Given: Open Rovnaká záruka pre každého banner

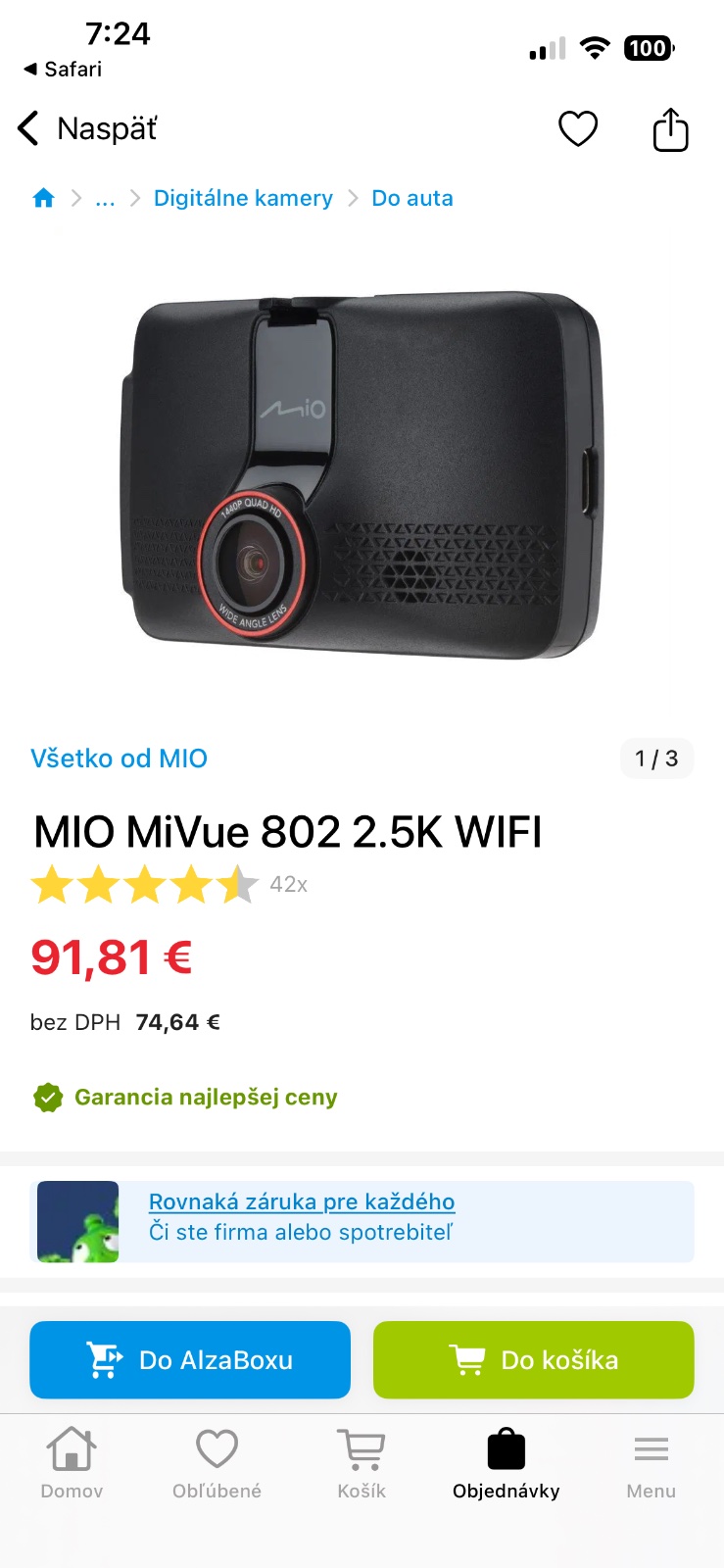Looking at the screenshot, I should pyautogui.click(x=302, y=1202).
